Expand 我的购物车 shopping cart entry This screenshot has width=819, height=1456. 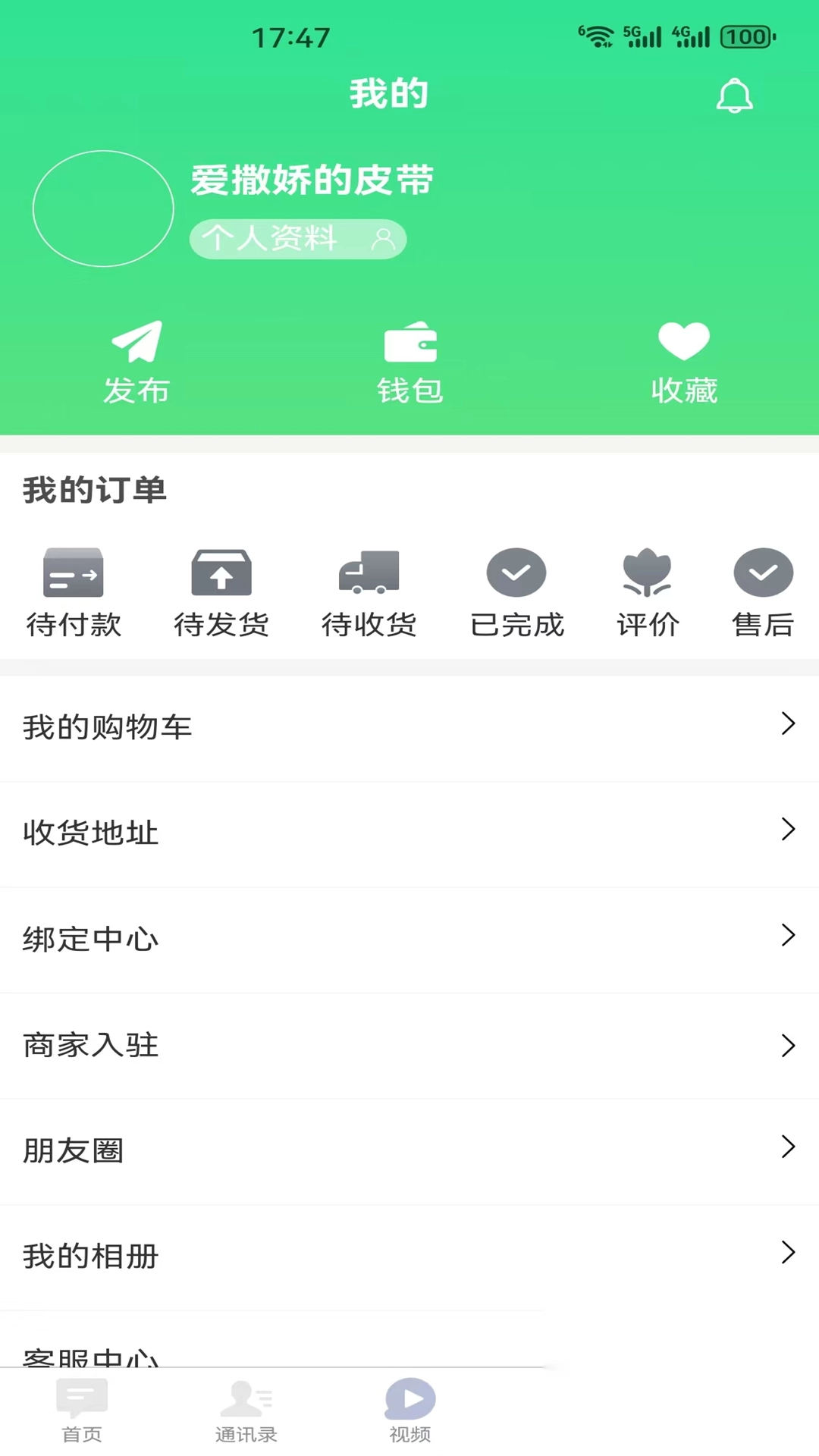409,726
